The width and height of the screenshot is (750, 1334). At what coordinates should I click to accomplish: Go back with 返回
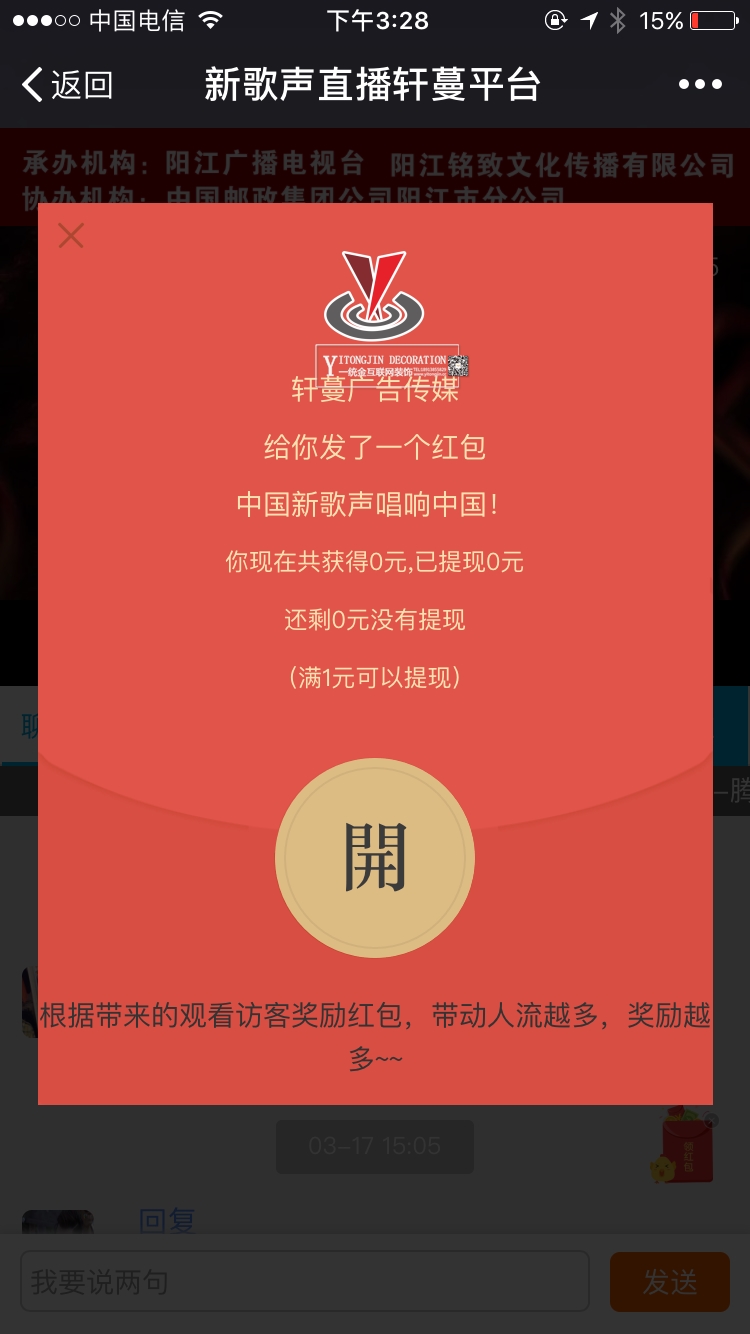[67, 85]
